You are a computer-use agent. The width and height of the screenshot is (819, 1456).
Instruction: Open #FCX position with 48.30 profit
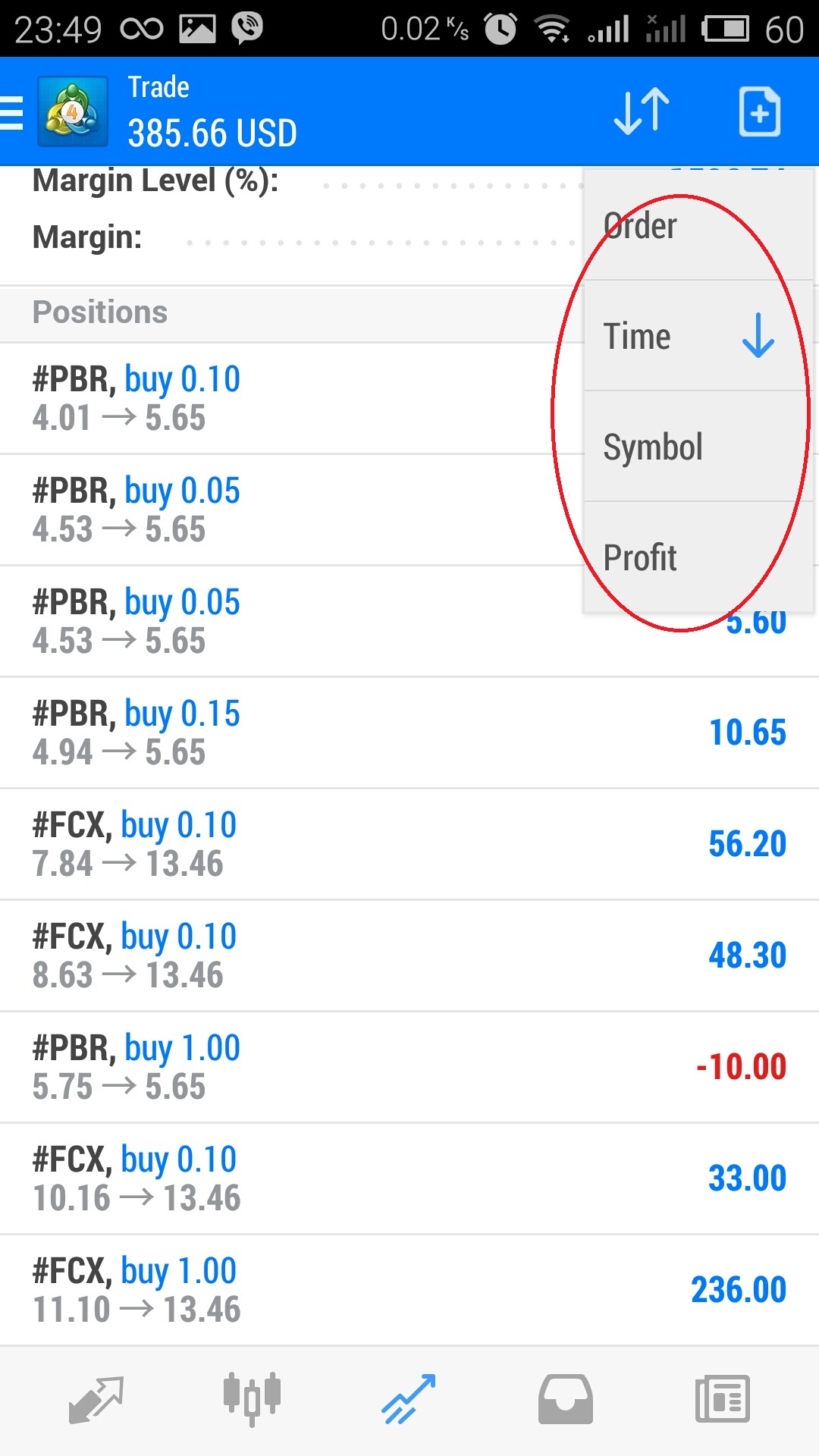click(409, 955)
